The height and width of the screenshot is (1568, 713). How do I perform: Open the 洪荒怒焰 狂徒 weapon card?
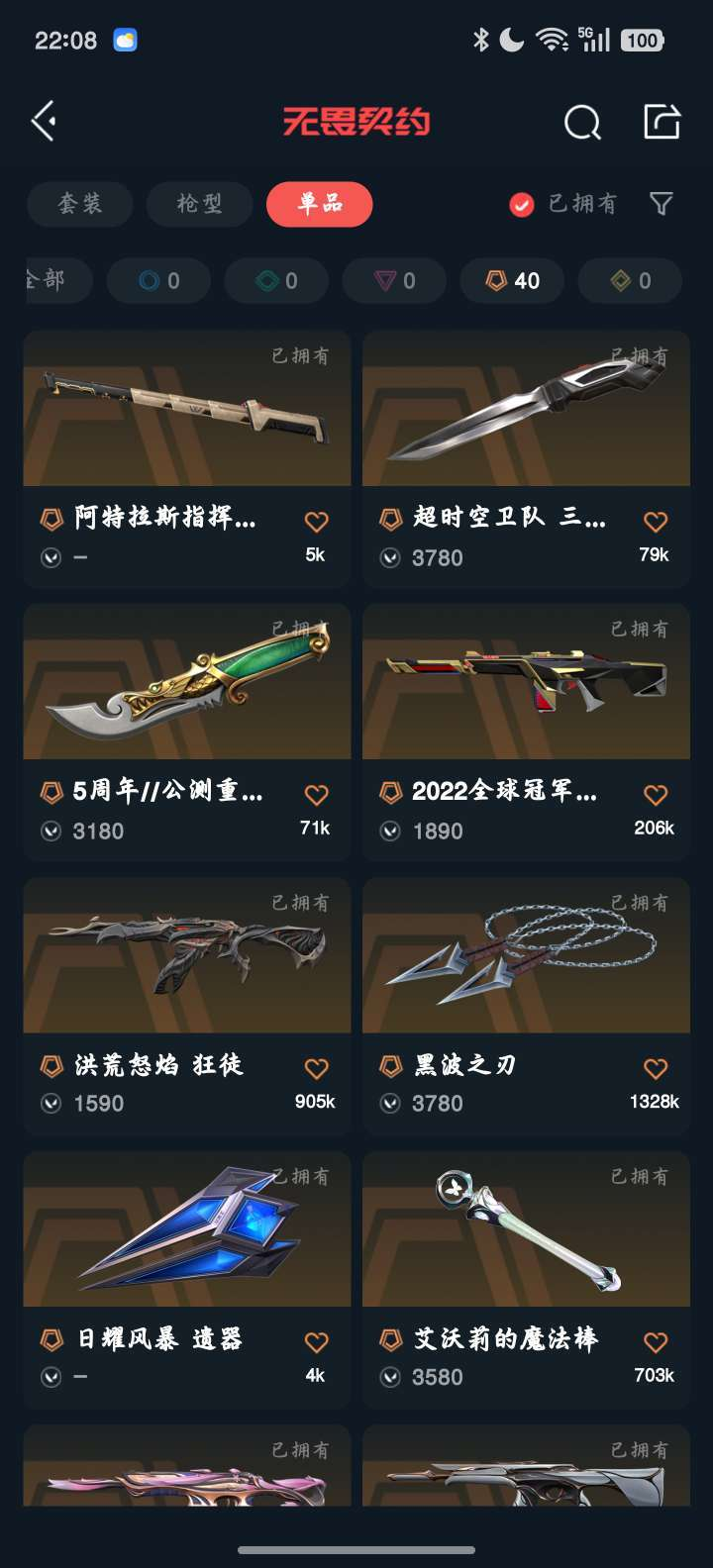point(187,1006)
